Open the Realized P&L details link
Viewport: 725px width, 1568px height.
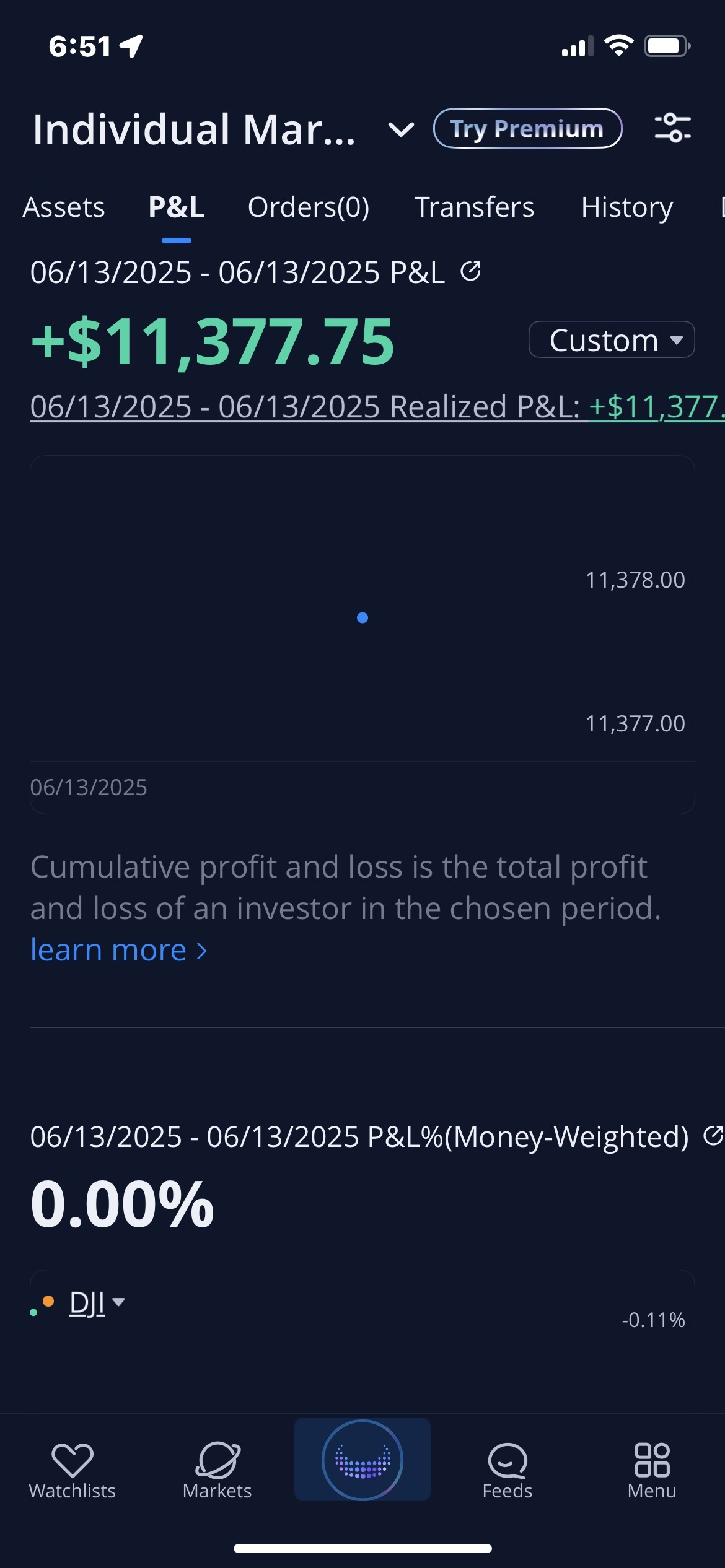377,407
